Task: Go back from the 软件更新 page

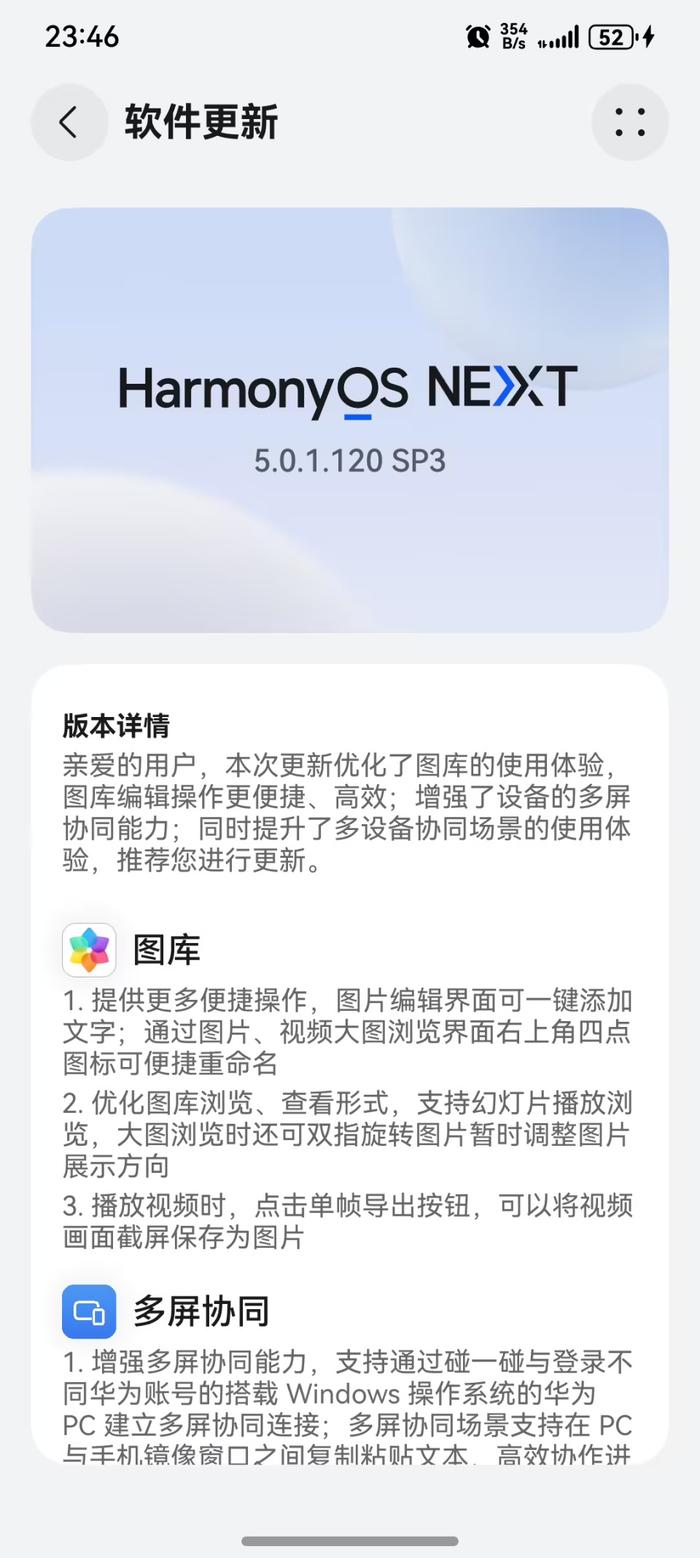Action: point(69,122)
